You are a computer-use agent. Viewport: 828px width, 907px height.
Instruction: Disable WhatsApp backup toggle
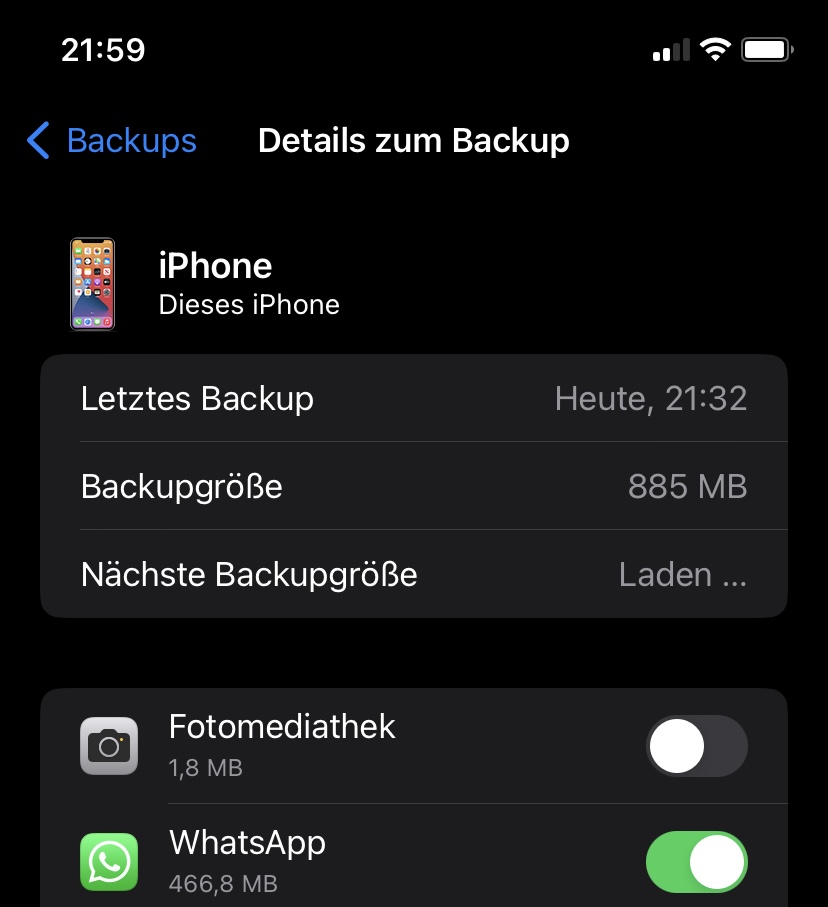tap(697, 862)
